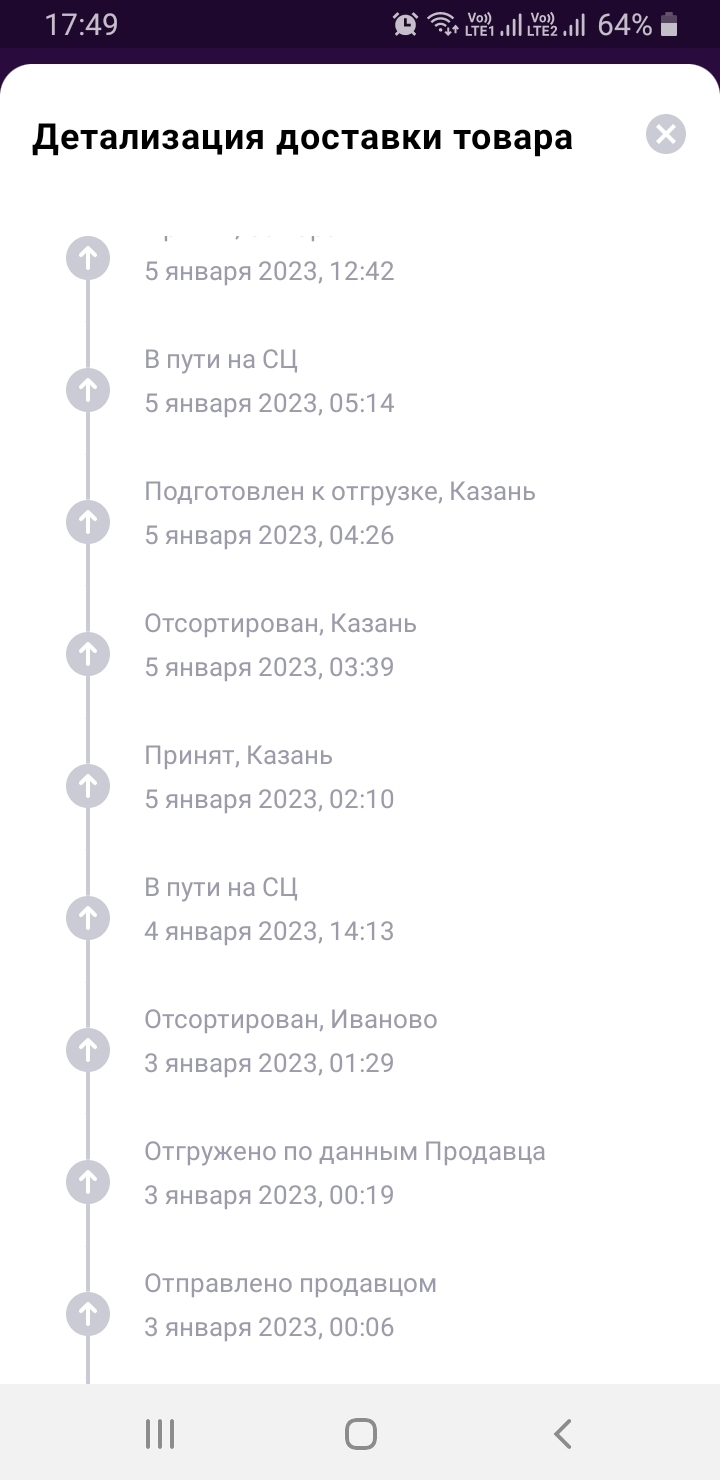Go to the home screen
The width and height of the screenshot is (720, 1480).
[360, 1433]
